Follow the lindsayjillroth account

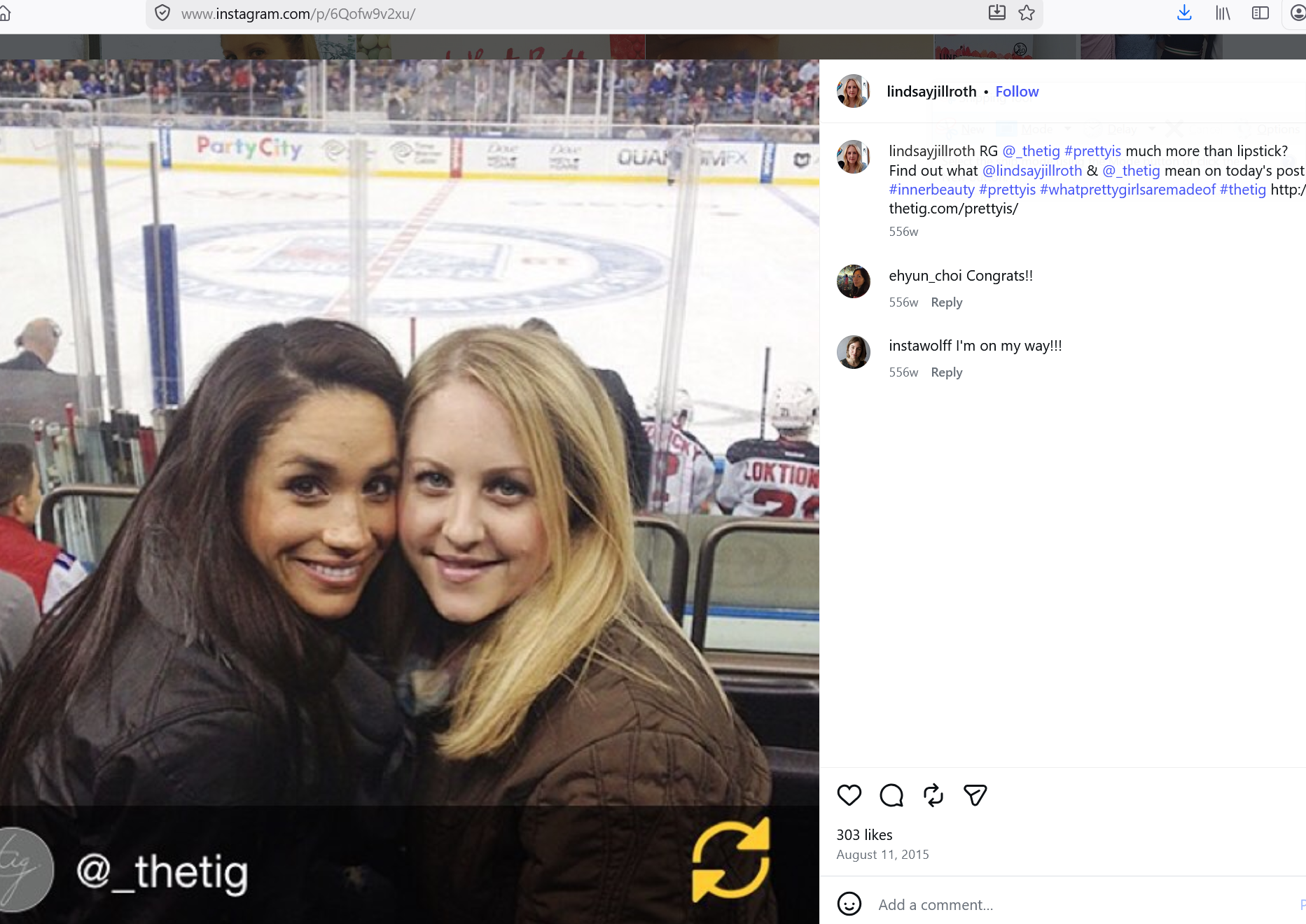1017,92
